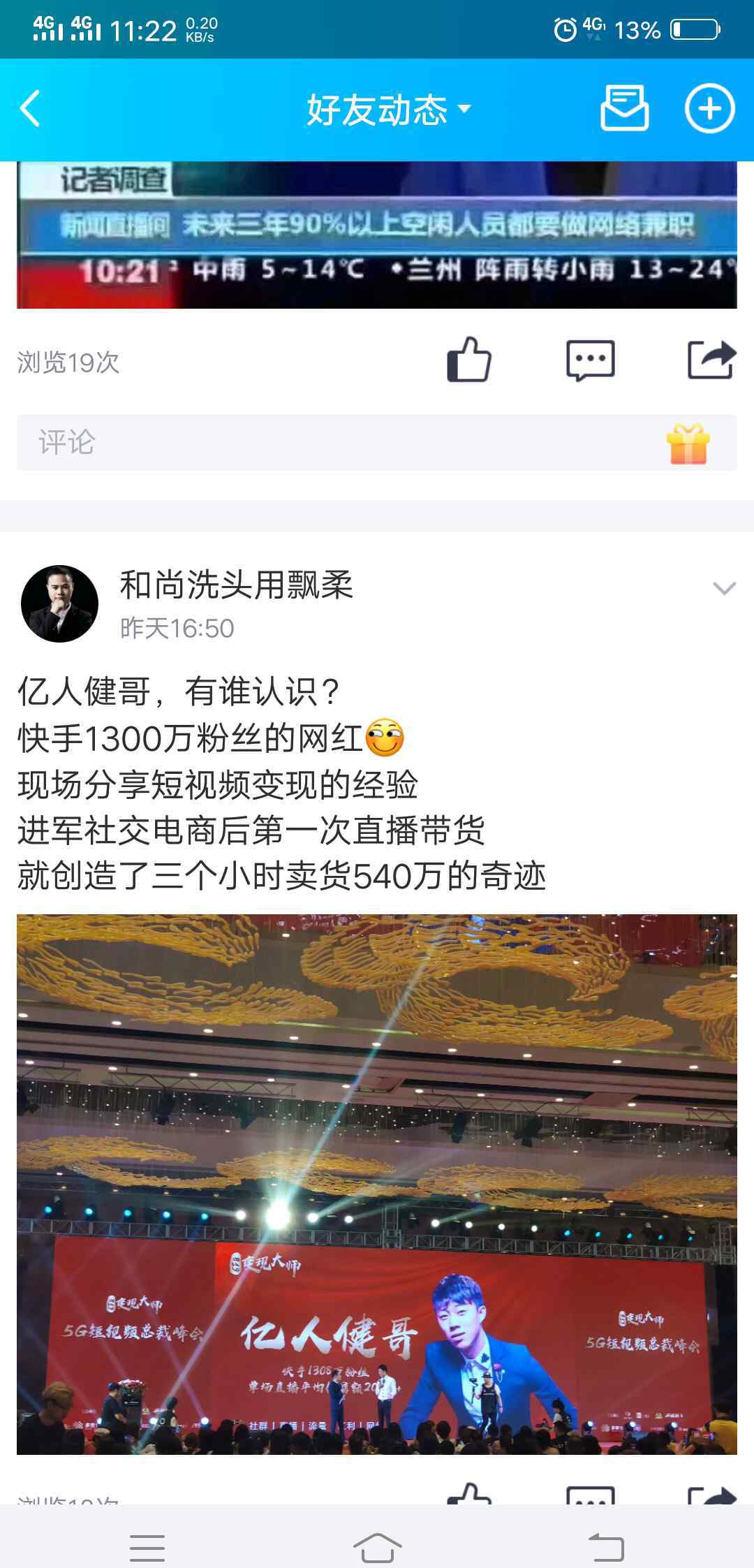This screenshot has height=1568, width=754.
Task: Expand options chevron on 和尚洗头用飘柔's post
Action: click(x=724, y=589)
